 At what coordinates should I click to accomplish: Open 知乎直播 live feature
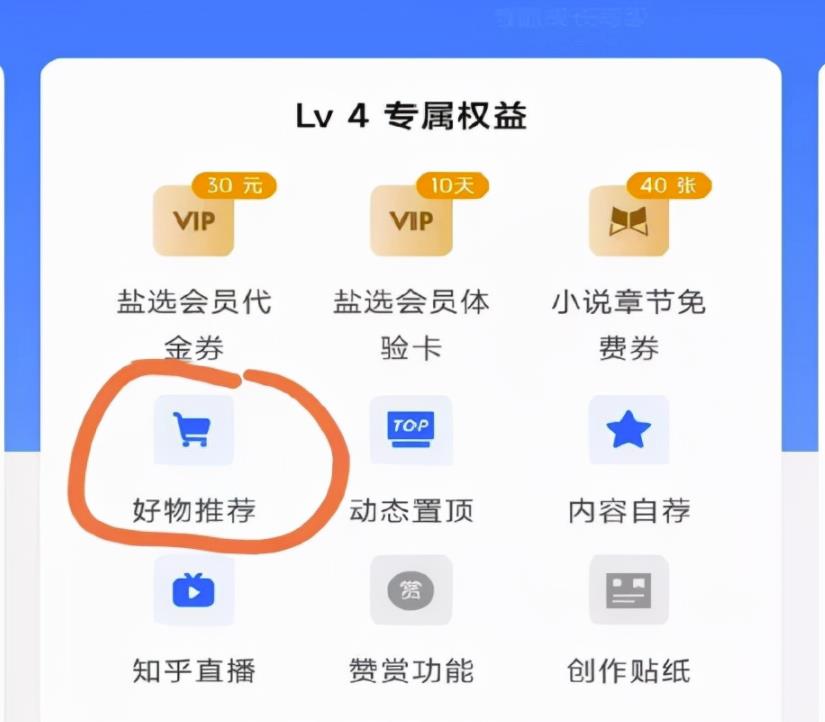click(x=193, y=591)
